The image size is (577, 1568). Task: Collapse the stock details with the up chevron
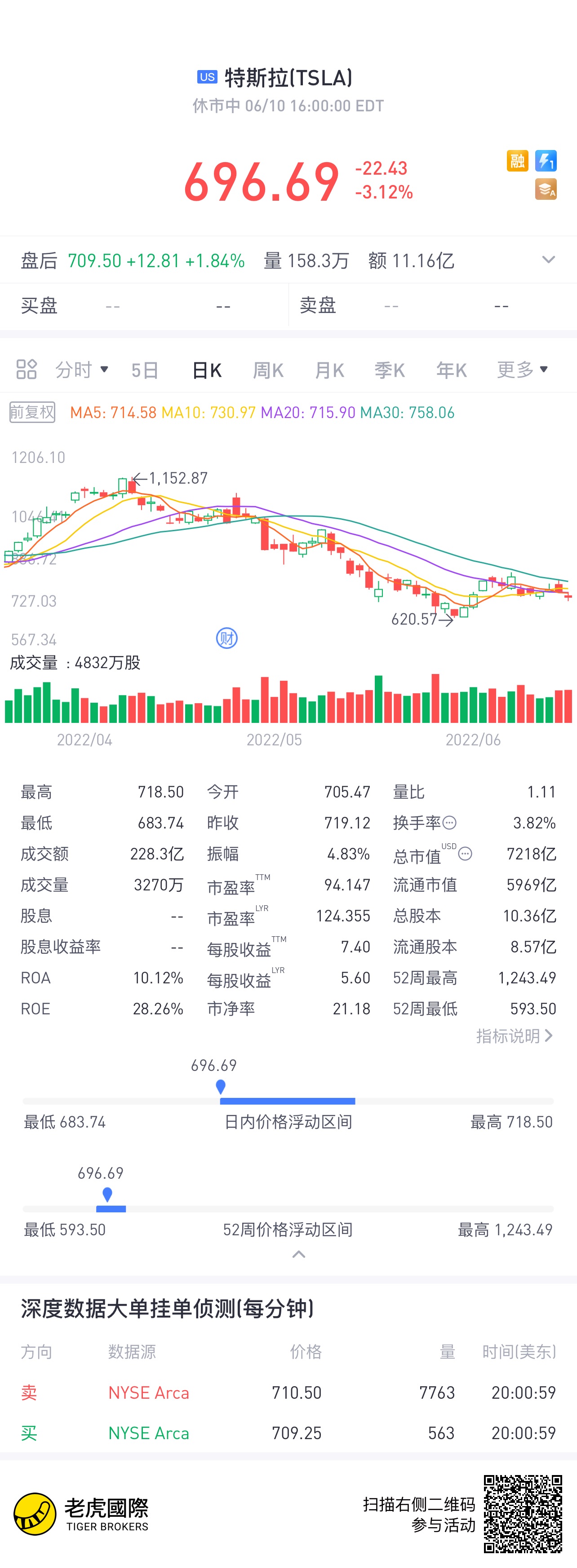(x=298, y=1255)
